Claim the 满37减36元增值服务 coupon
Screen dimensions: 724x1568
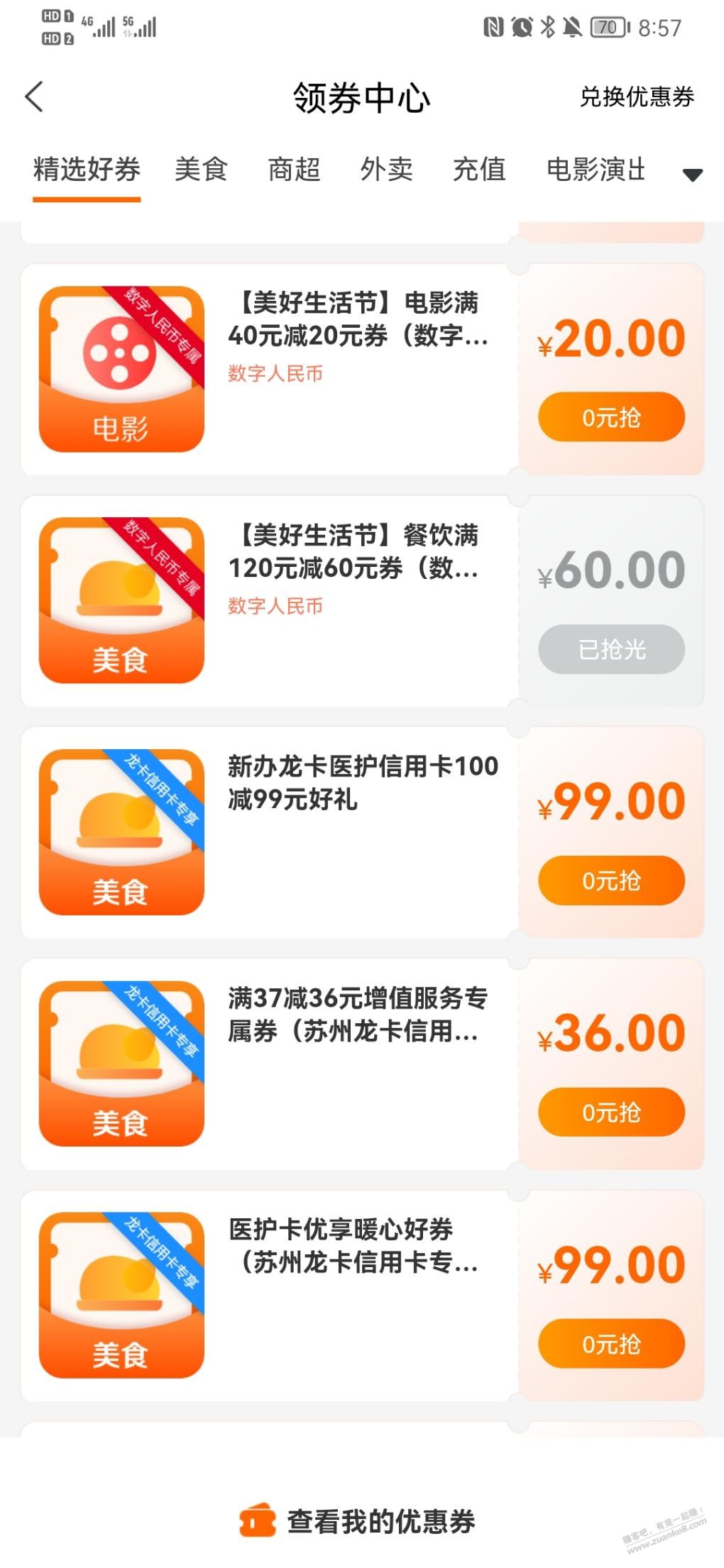pos(611,1112)
